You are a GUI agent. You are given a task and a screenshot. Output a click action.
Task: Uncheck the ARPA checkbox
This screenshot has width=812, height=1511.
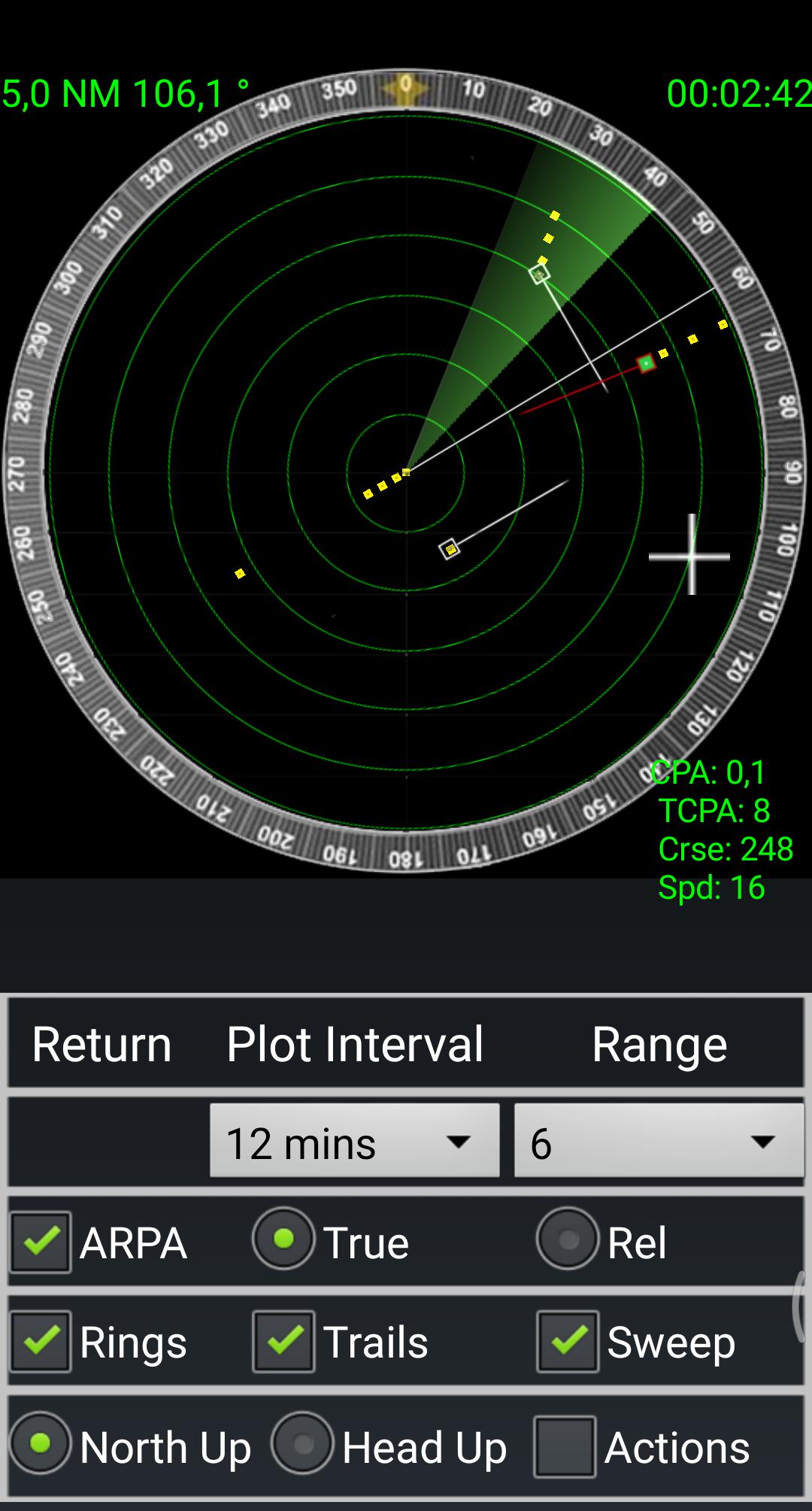[x=41, y=1242]
